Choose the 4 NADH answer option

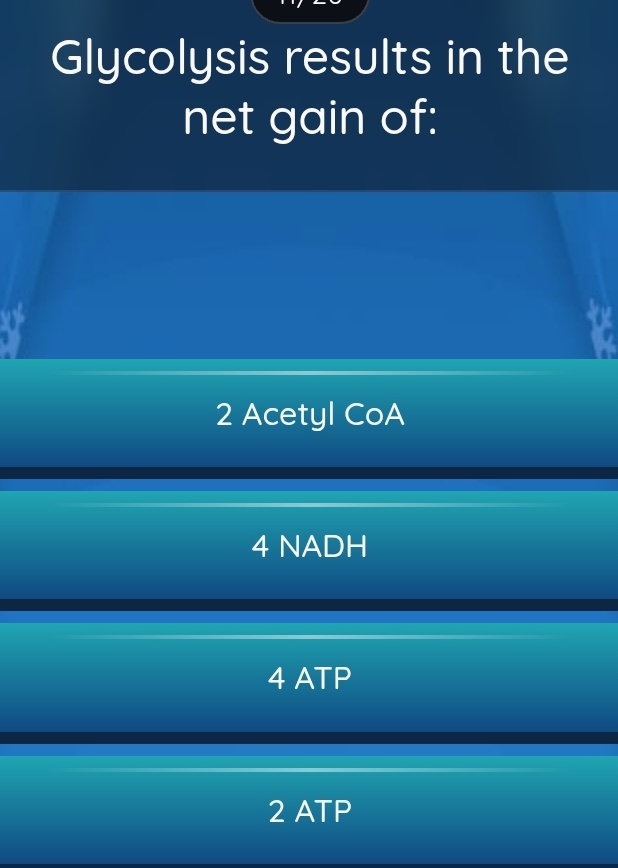309,546
